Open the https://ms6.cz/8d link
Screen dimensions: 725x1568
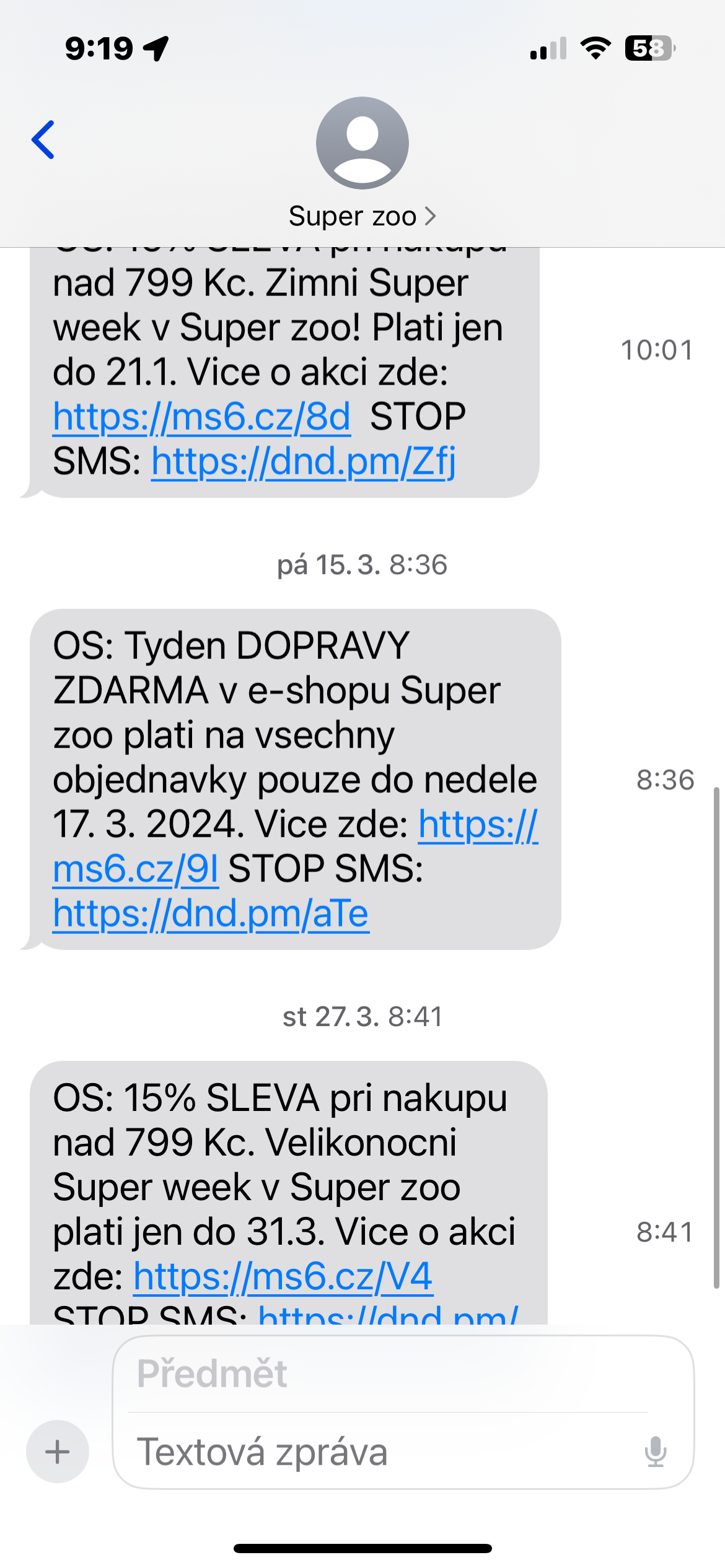pos(202,417)
